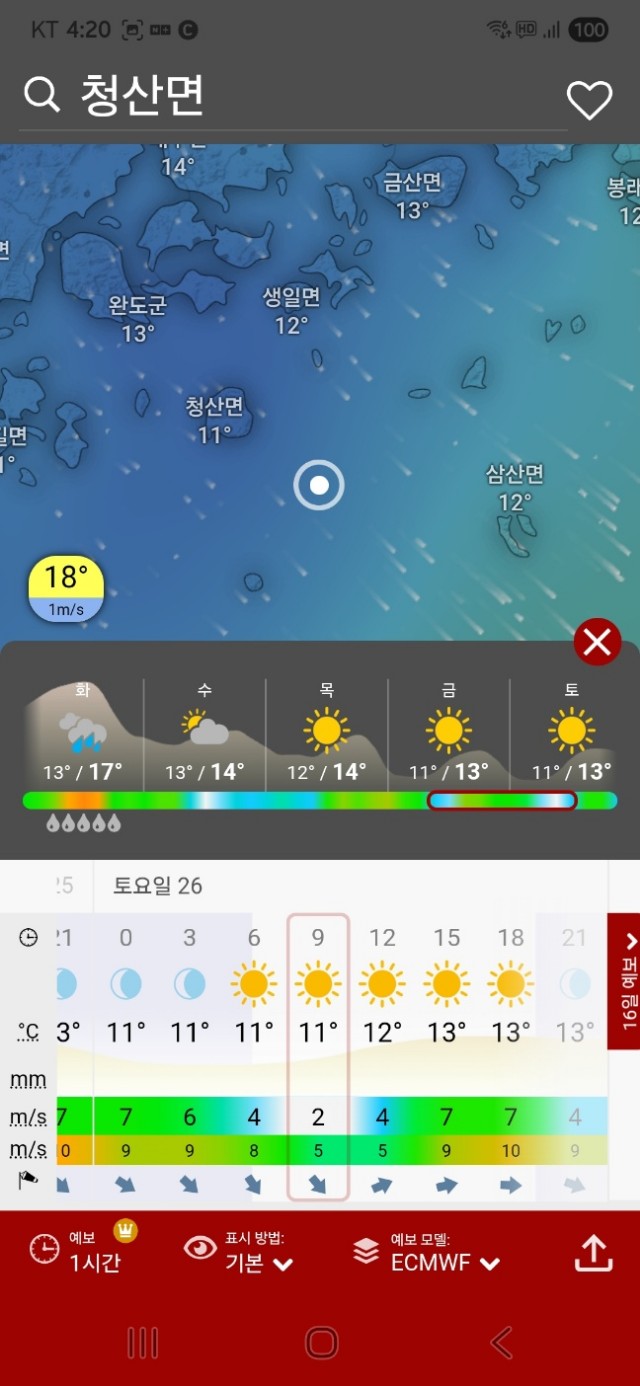Select 목 (Thursday) in the daily forecast
This screenshot has width=640, height=1386.
click(327, 735)
